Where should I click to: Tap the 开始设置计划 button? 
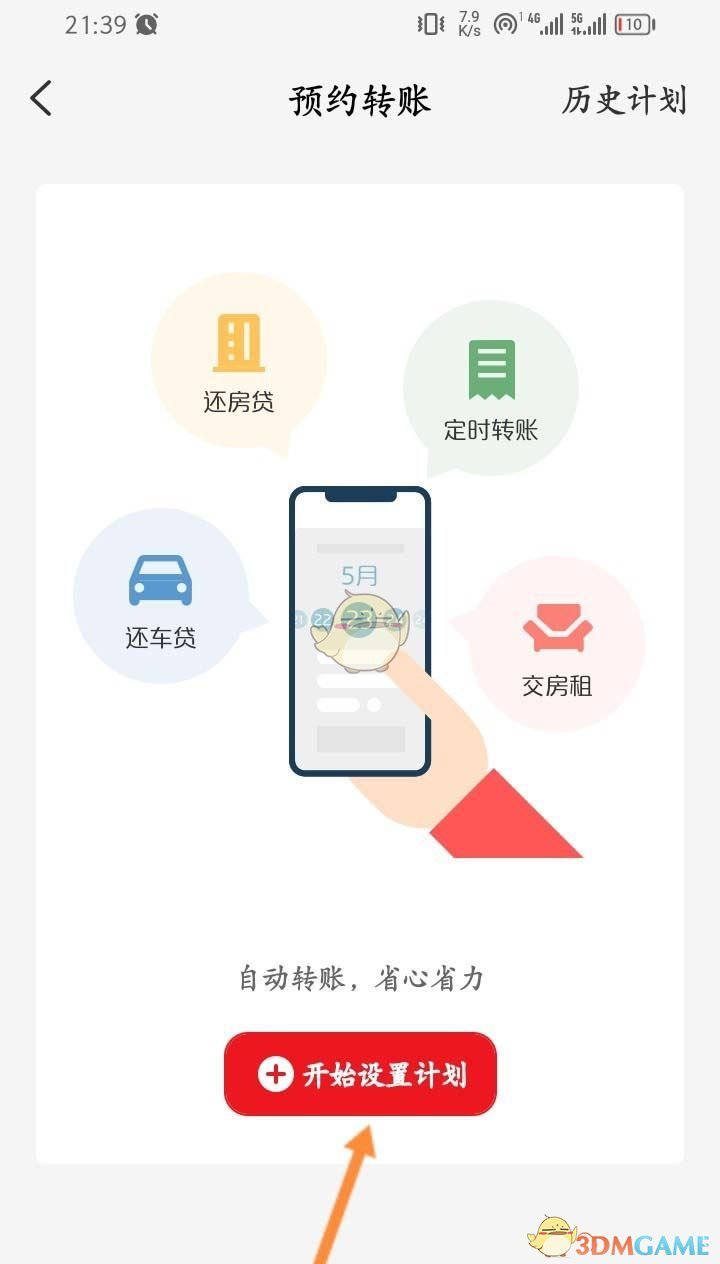click(360, 1074)
